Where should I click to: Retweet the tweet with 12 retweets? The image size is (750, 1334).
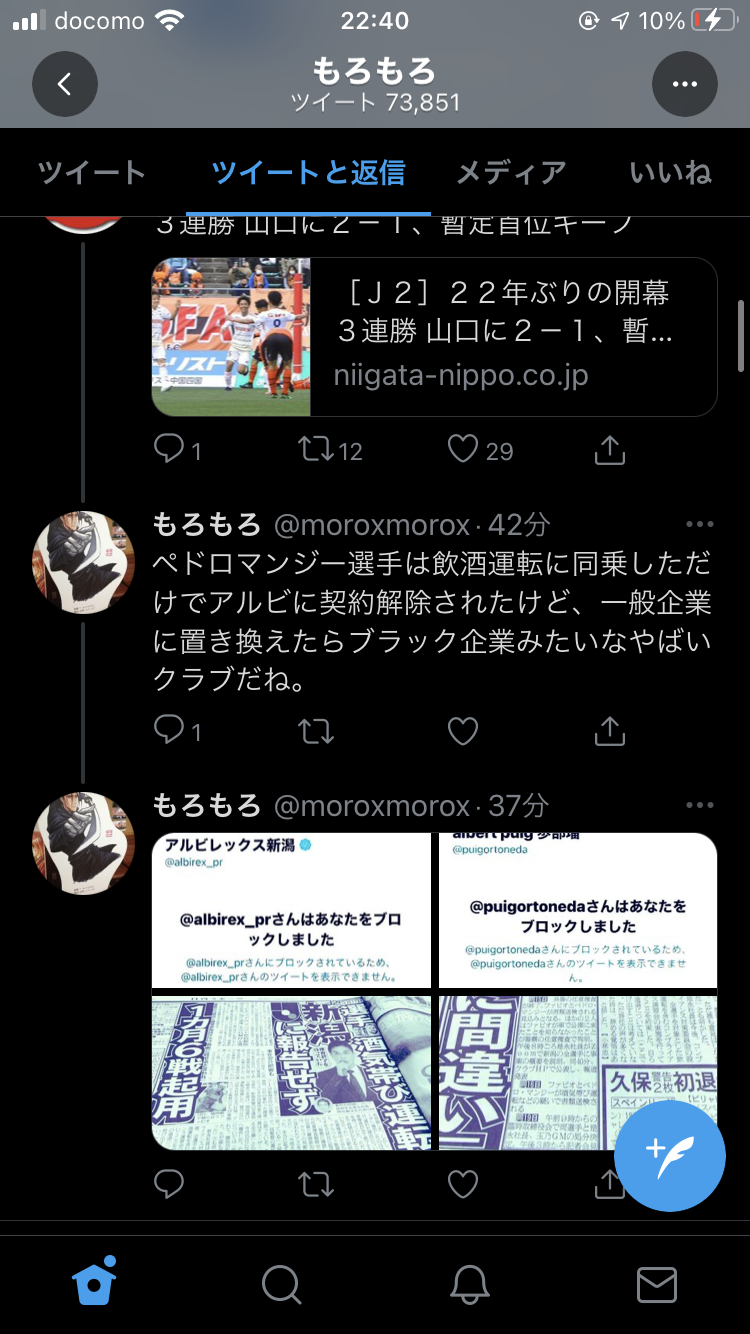point(331,450)
